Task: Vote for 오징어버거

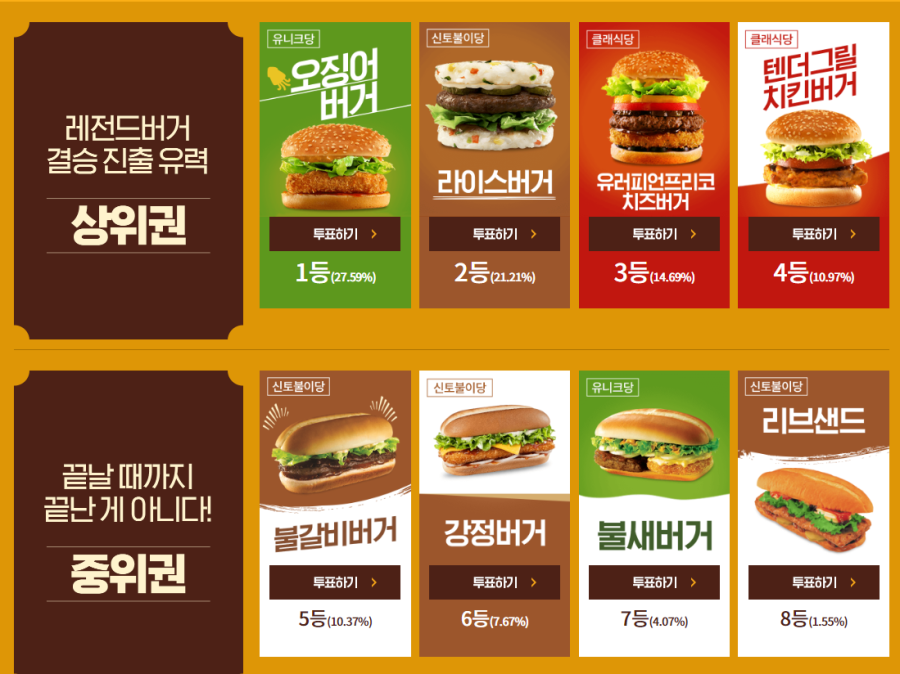Action: point(334,234)
